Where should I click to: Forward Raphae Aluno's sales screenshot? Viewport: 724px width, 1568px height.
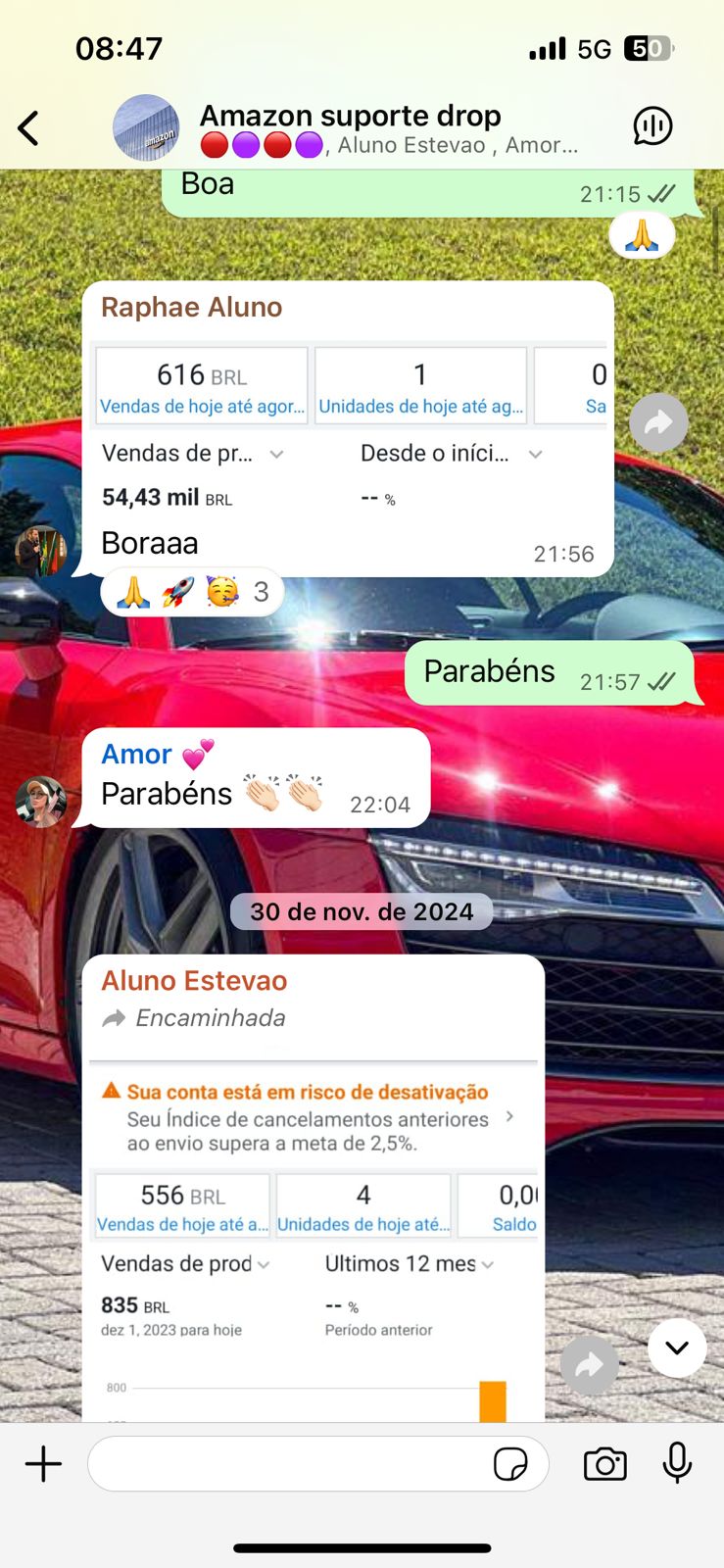[658, 423]
